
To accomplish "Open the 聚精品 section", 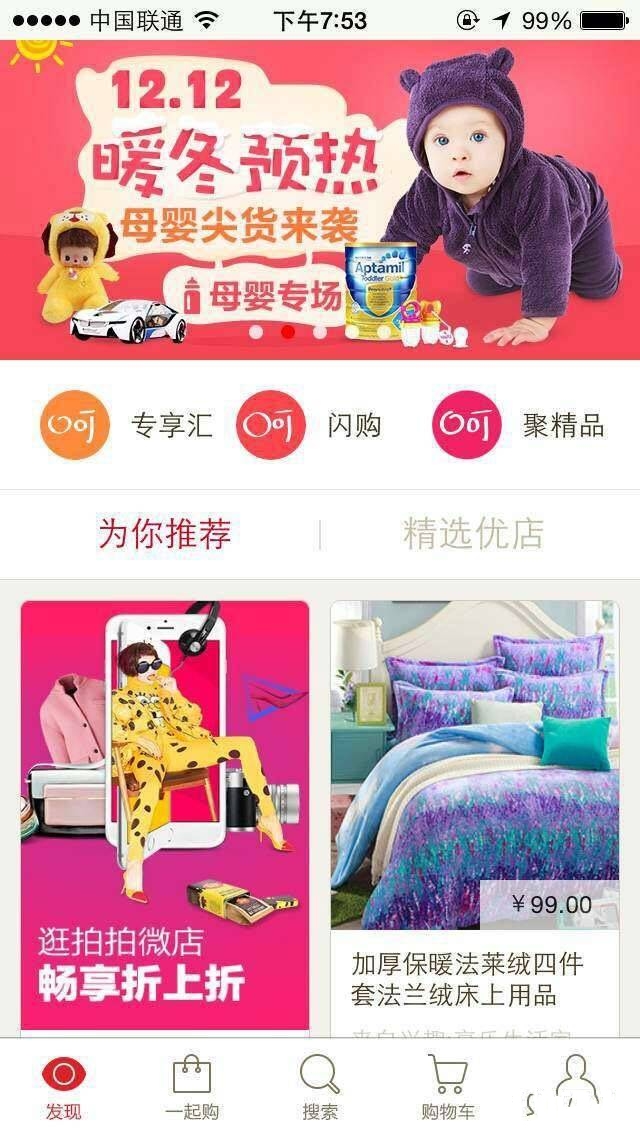I will click(x=518, y=425).
